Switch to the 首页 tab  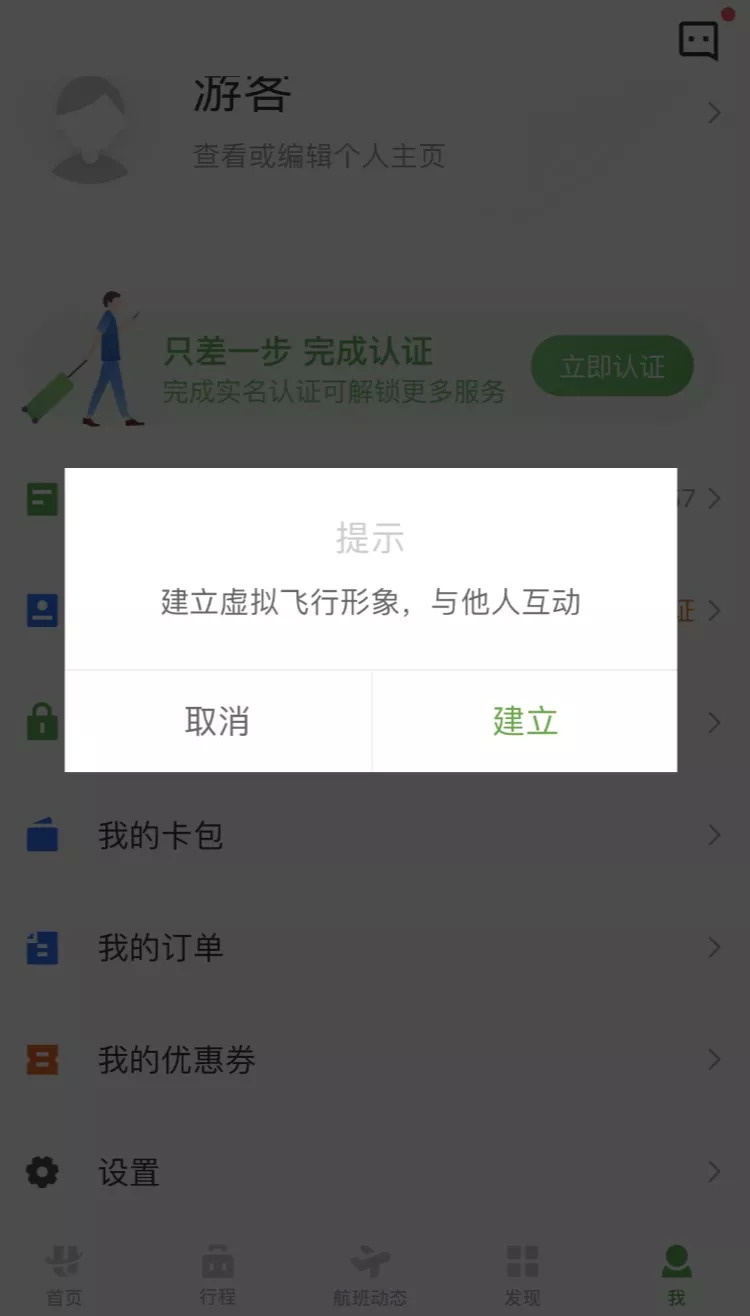click(x=65, y=1275)
